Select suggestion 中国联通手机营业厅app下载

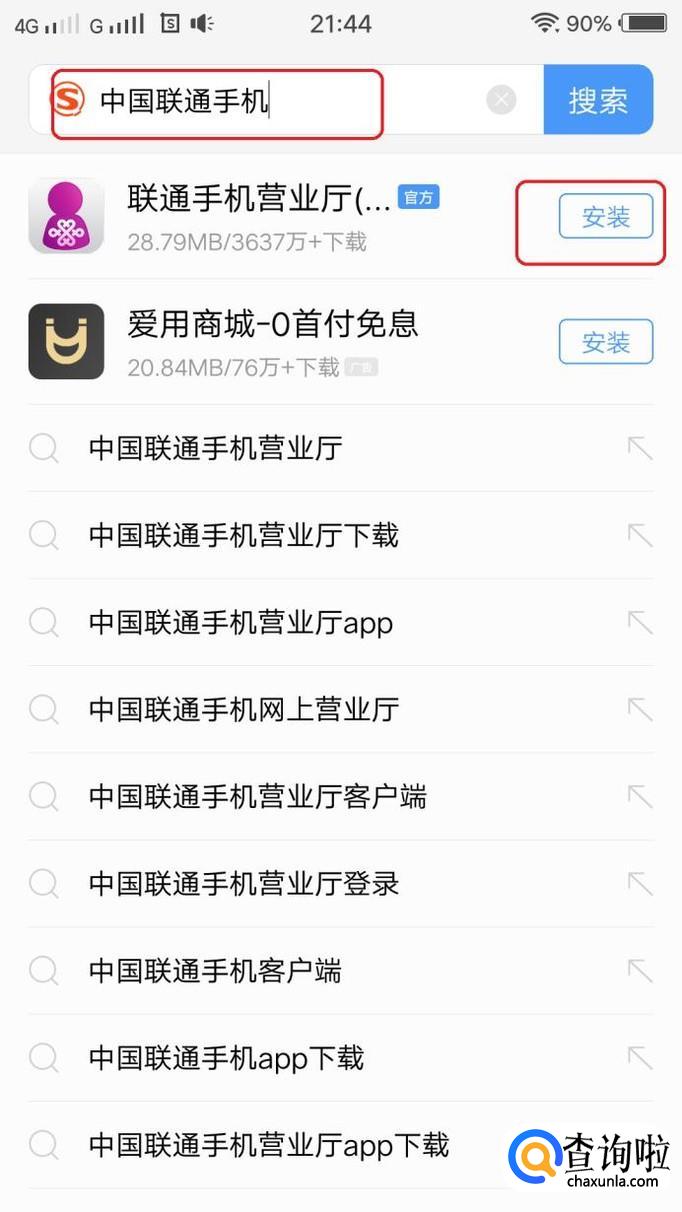[x=269, y=1144]
